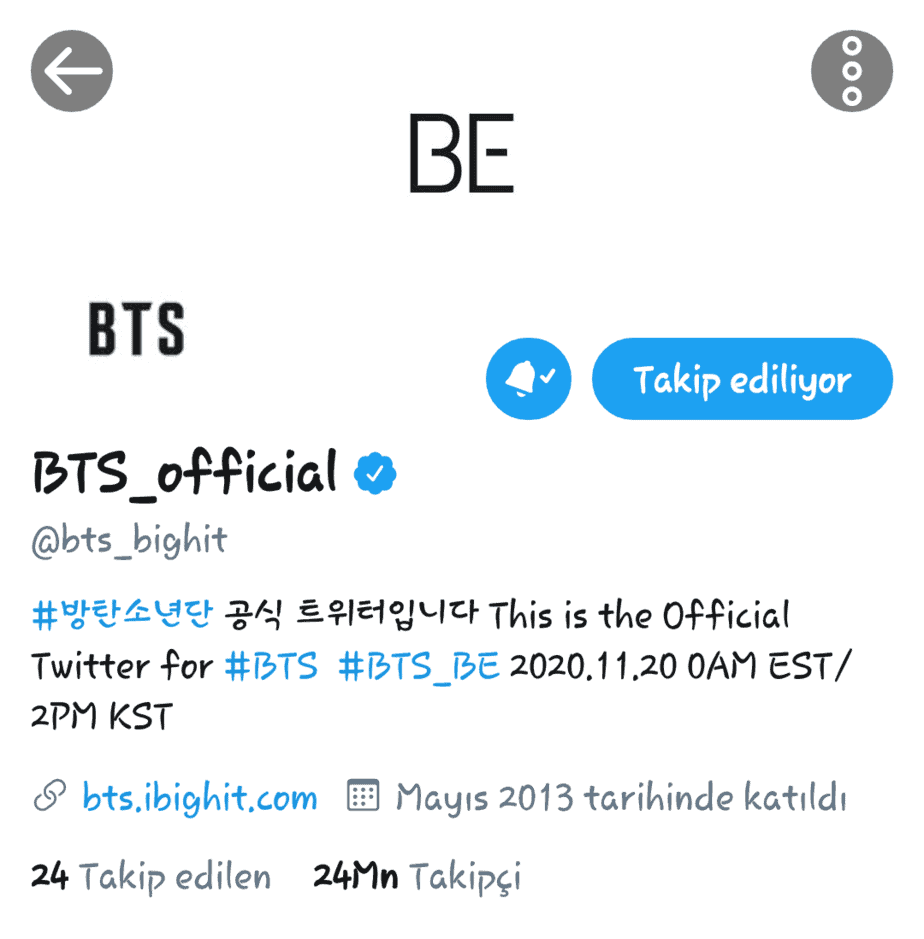Open the #BTS hashtag
The image size is (924, 939).
point(271,665)
